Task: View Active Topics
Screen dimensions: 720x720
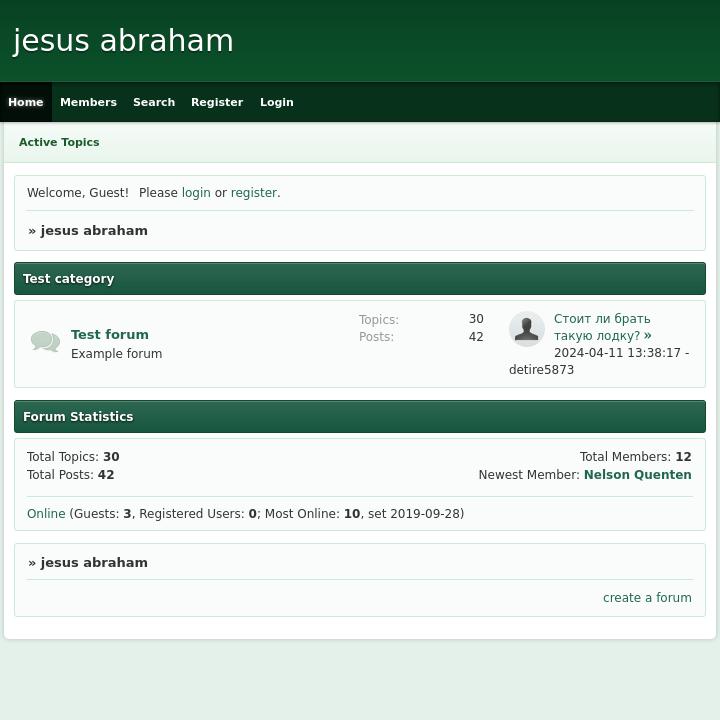Action: click(59, 142)
